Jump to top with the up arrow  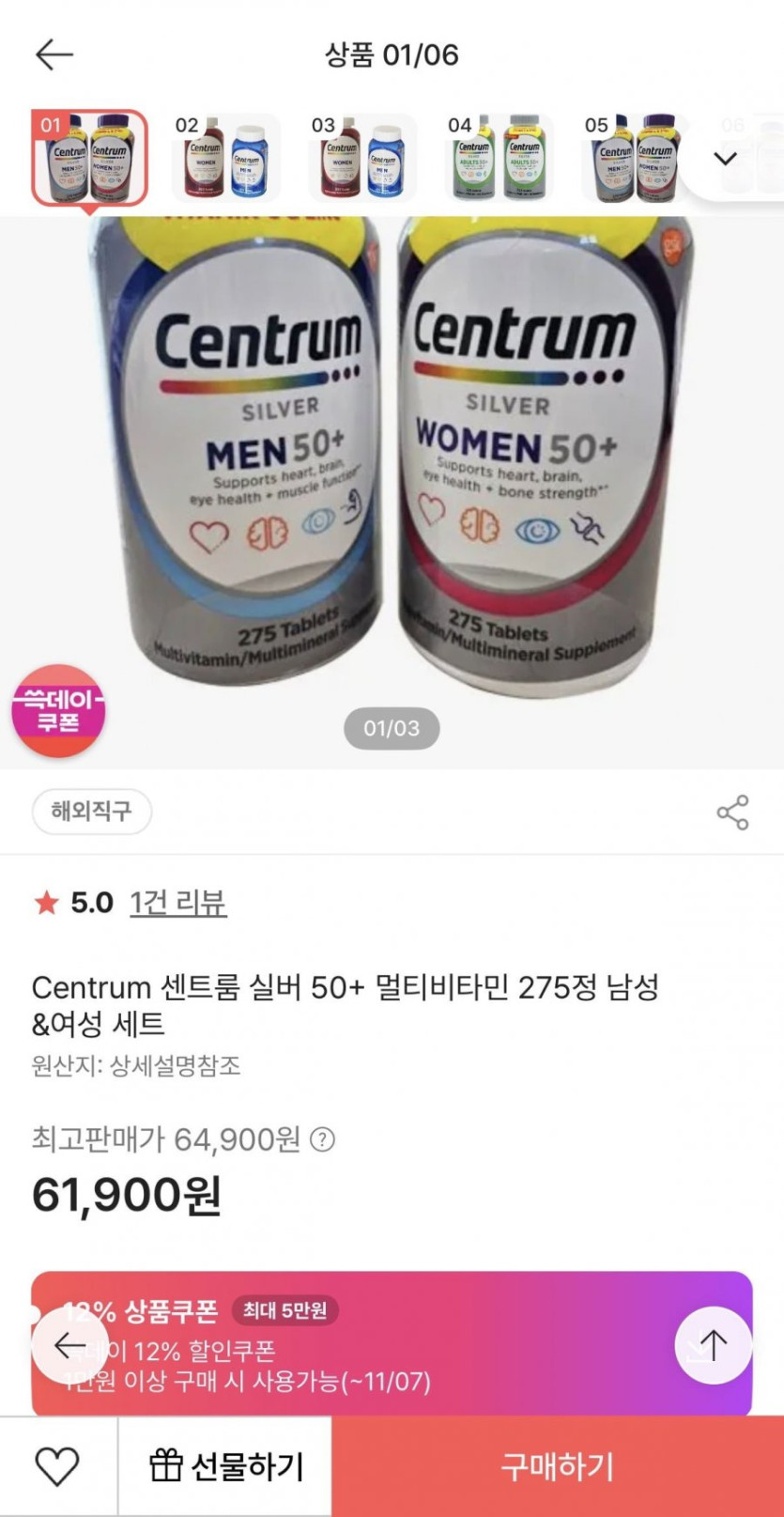coord(714,1345)
